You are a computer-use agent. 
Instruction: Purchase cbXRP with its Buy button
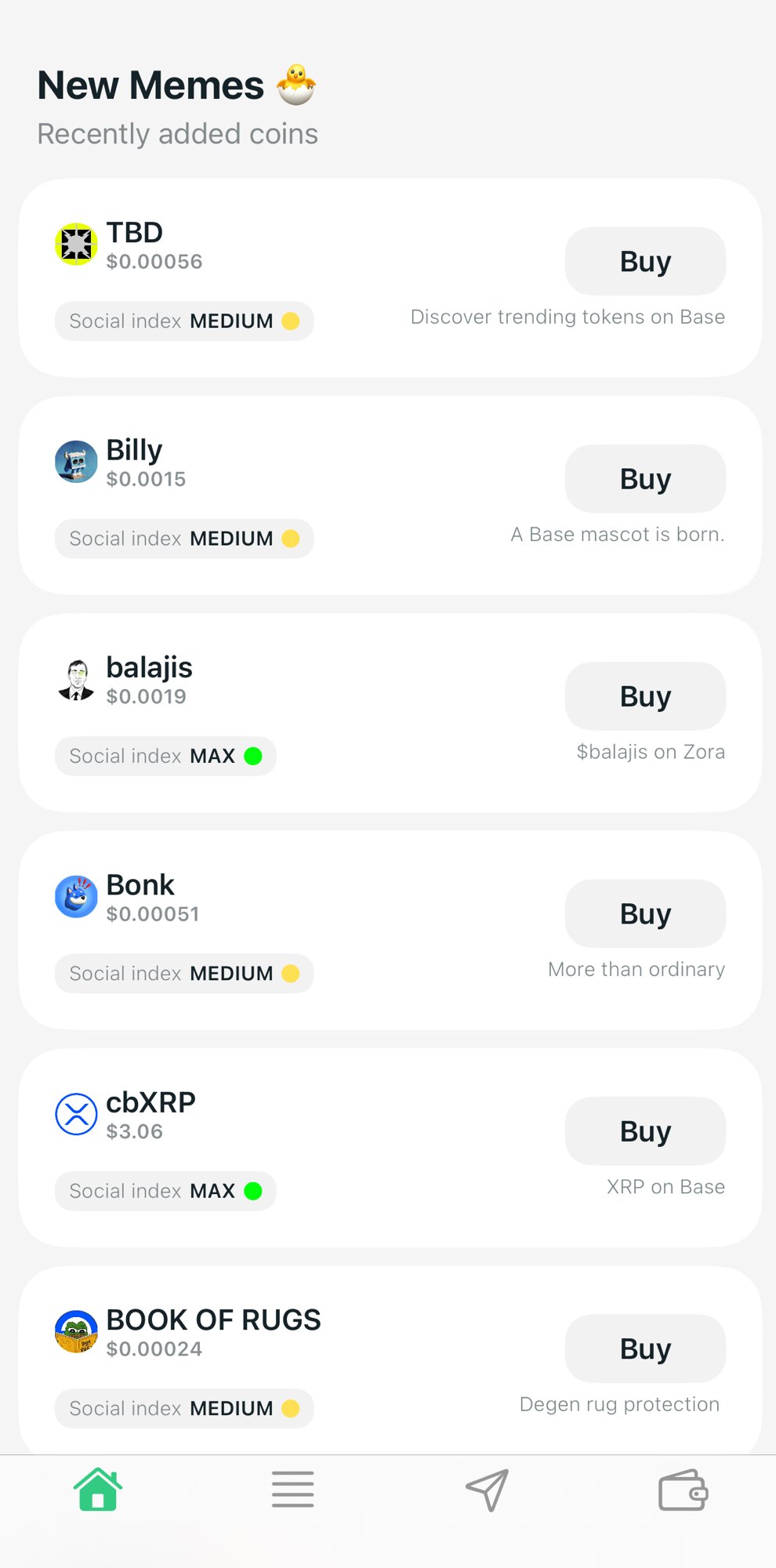(x=645, y=1131)
